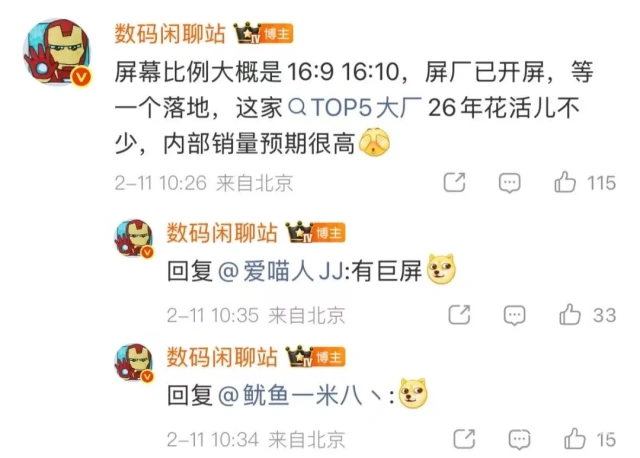
Task: Open 数码闲聊站 username on the top comment
Action: point(169,35)
